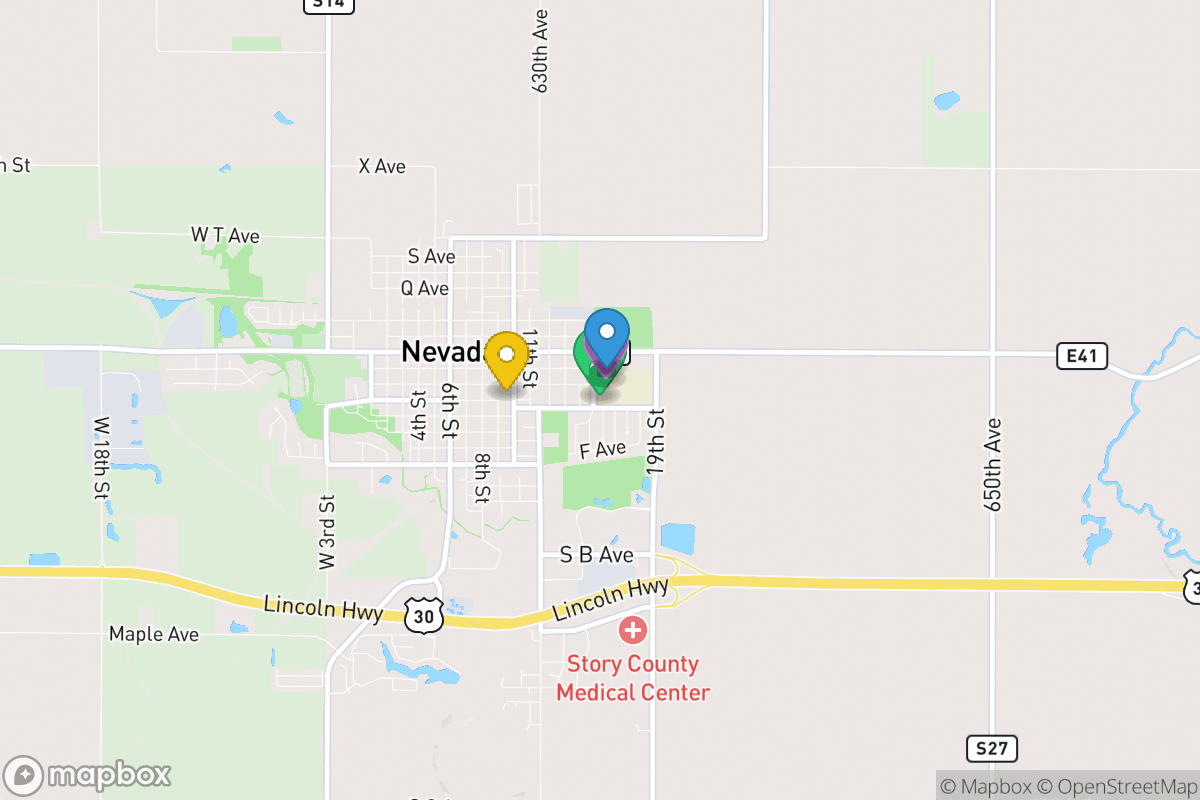Tap the yellow map pin near Nevada
The width and height of the screenshot is (1200, 800).
507,357
